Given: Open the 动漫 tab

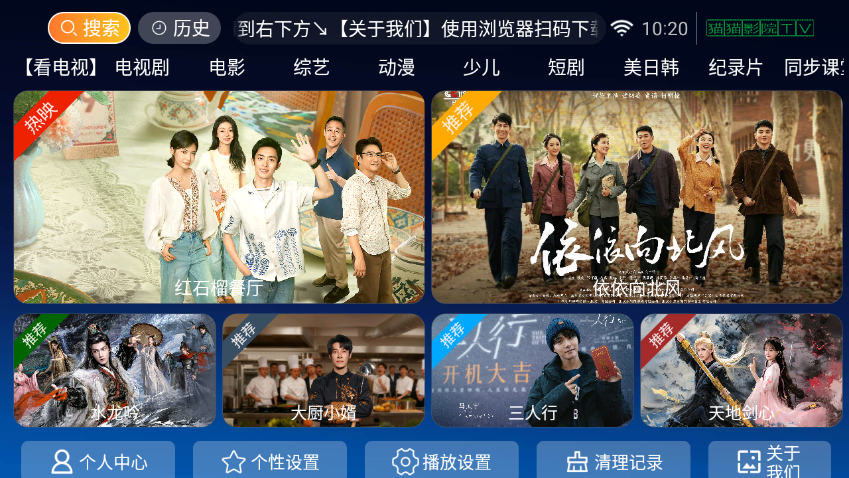Looking at the screenshot, I should coord(396,68).
